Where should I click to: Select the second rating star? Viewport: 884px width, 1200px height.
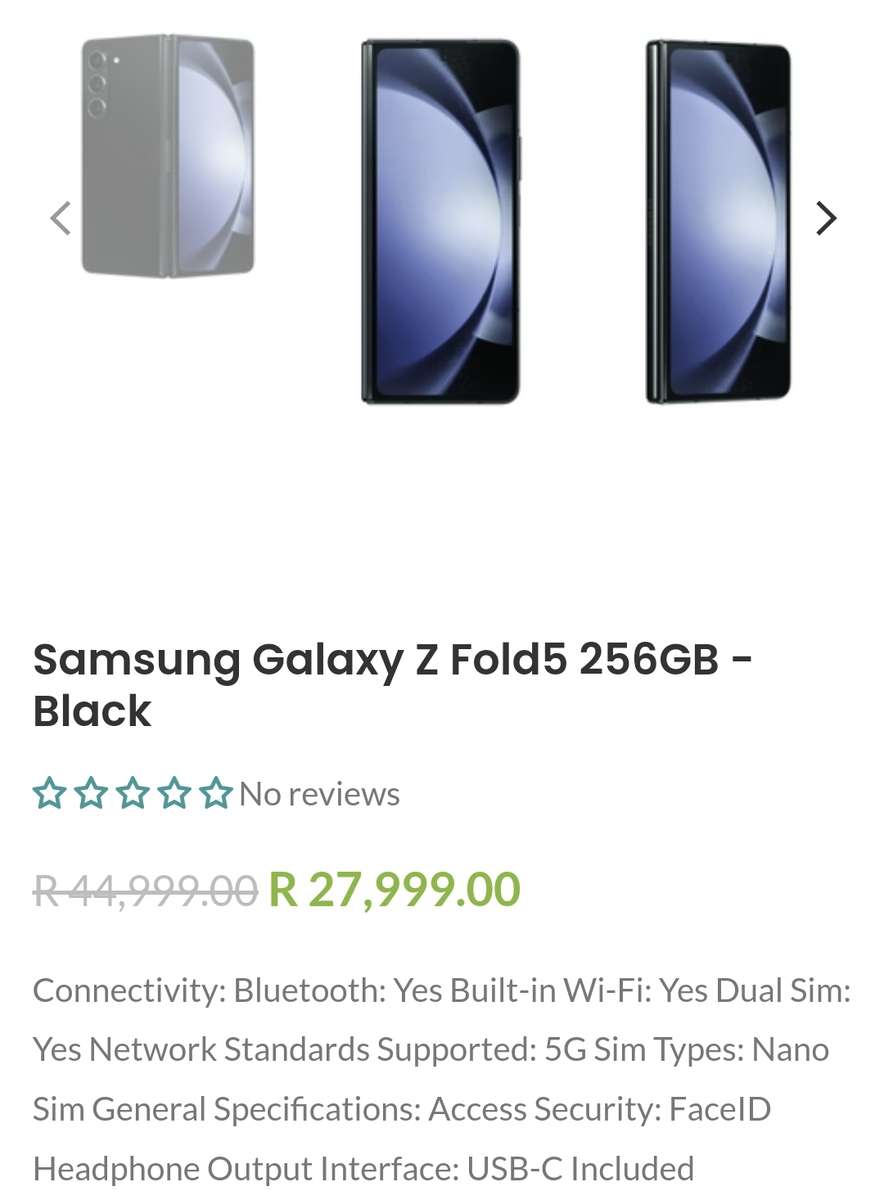(x=90, y=793)
